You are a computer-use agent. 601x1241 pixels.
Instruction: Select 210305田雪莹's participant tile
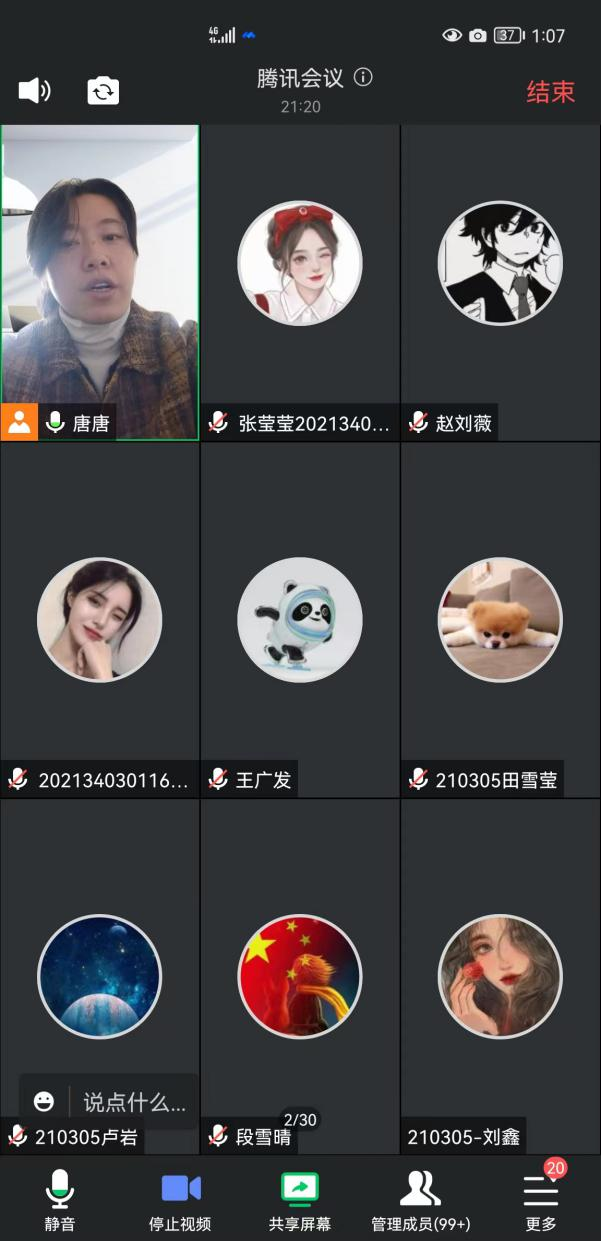pyautogui.click(x=500, y=620)
